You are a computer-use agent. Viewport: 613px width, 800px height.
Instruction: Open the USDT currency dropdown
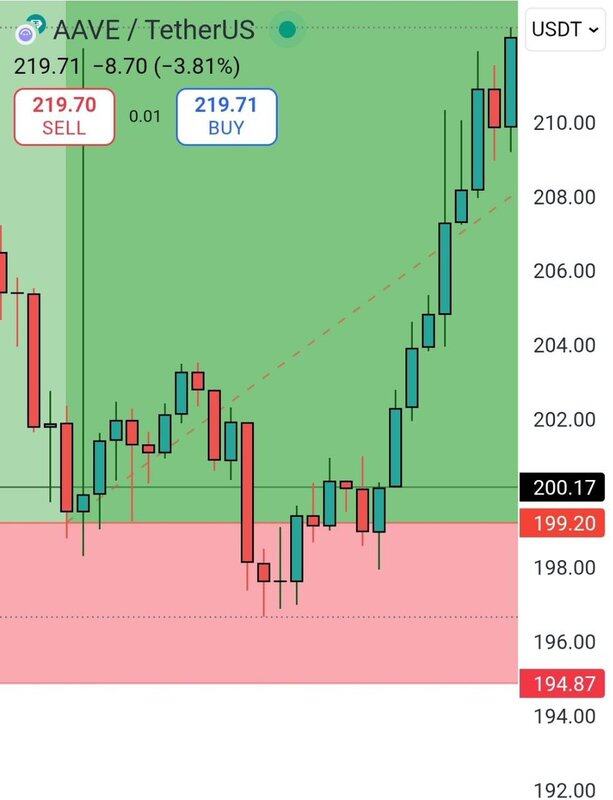(564, 30)
